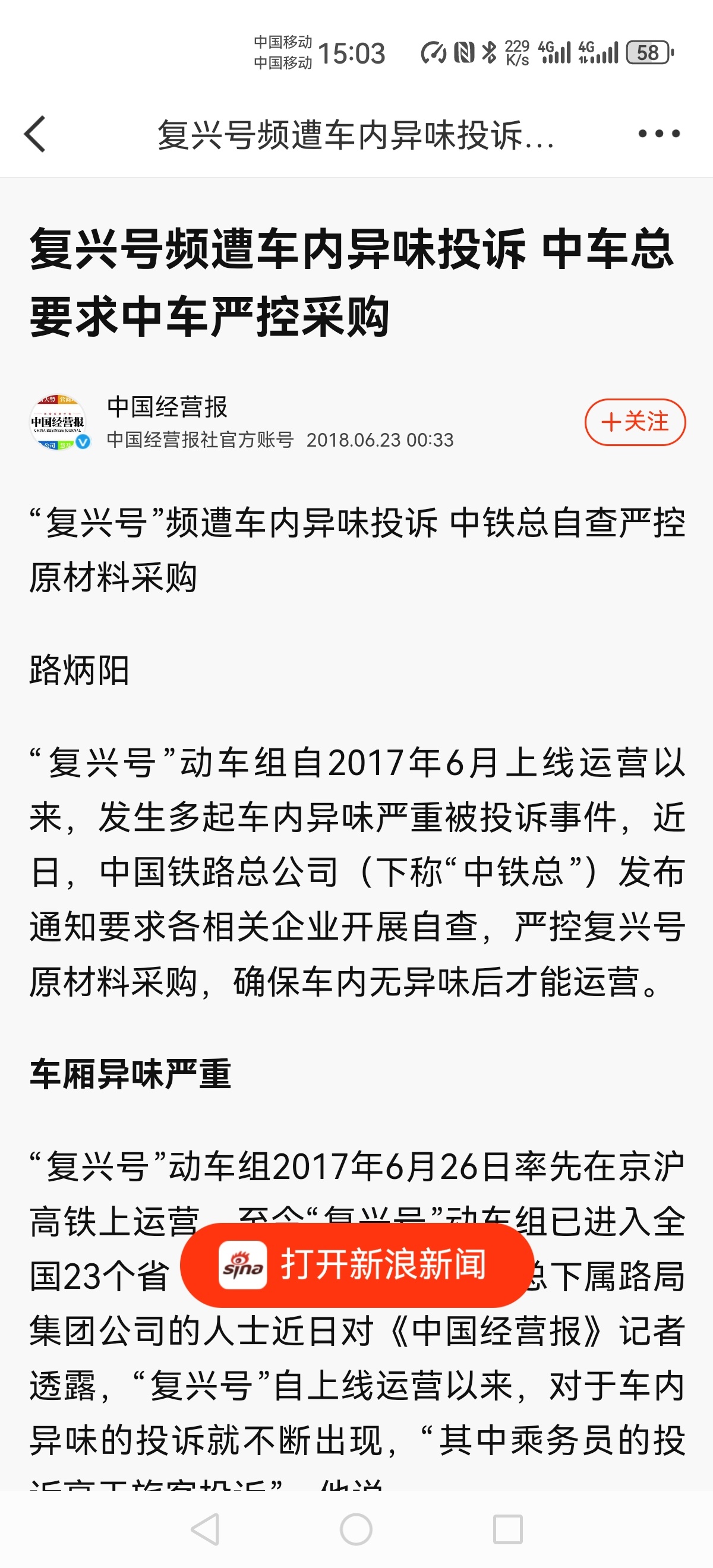Follow 中国经营报 with the 关注 button
The image size is (713, 1568).
635,422
